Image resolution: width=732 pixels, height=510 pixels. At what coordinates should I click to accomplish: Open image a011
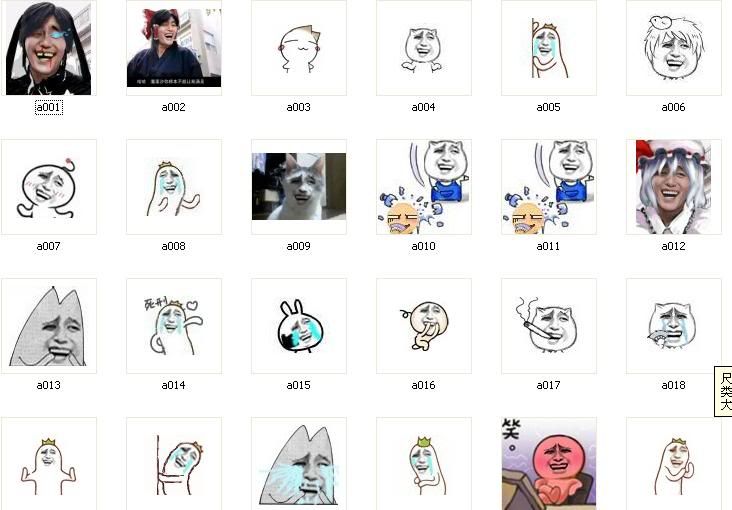pyautogui.click(x=548, y=187)
